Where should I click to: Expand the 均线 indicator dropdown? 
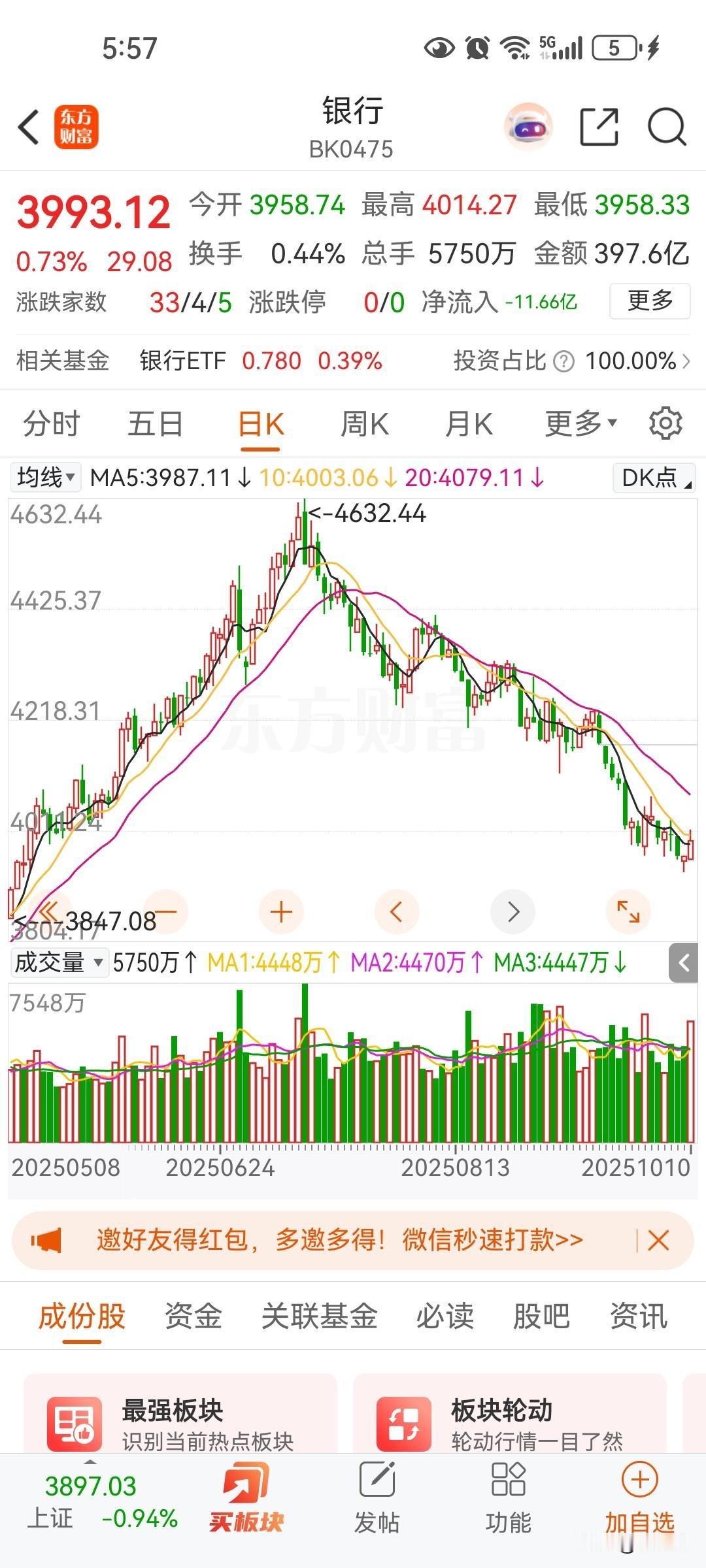coord(46,478)
